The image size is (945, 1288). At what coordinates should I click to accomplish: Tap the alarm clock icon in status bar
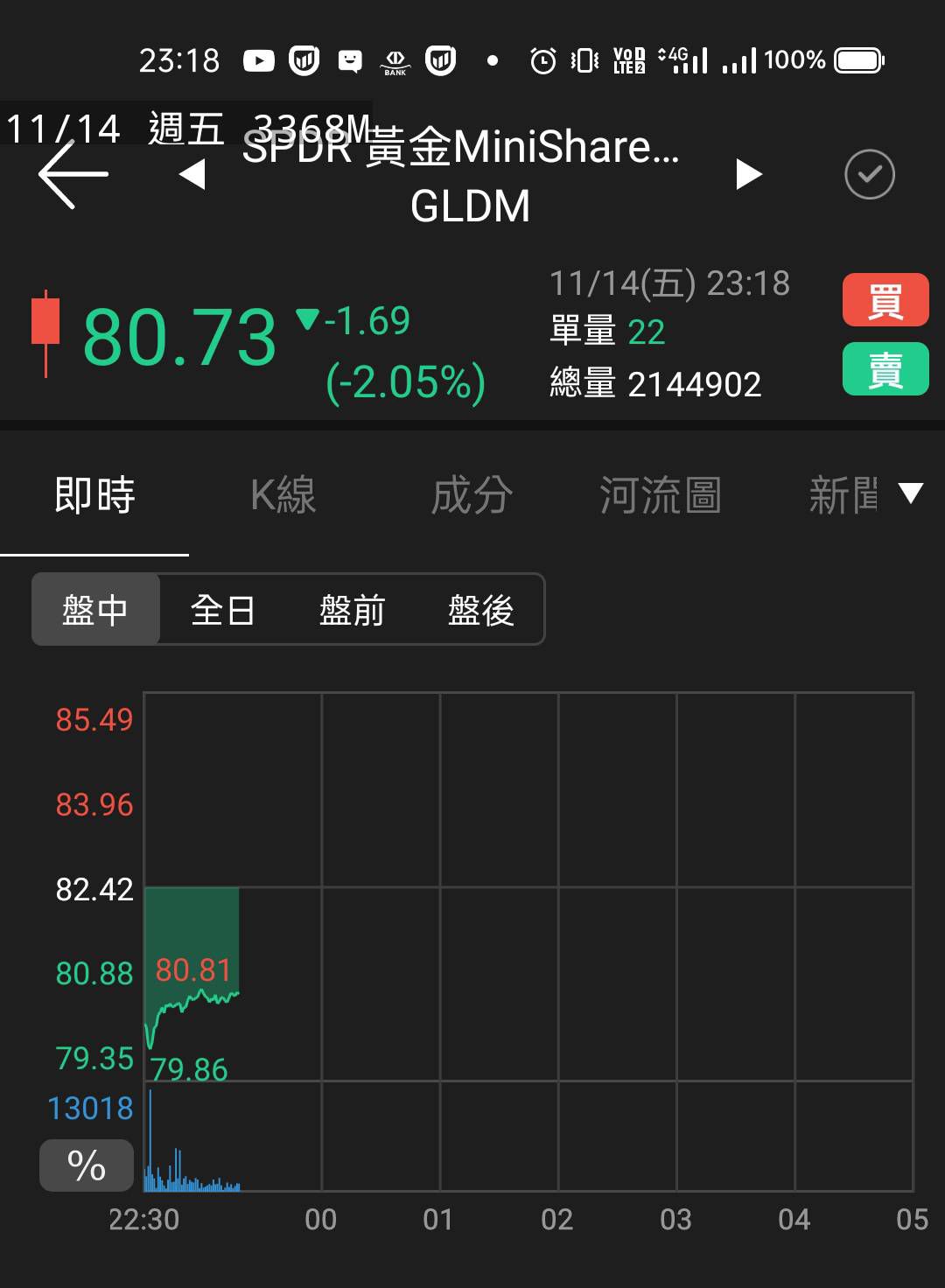click(x=542, y=60)
